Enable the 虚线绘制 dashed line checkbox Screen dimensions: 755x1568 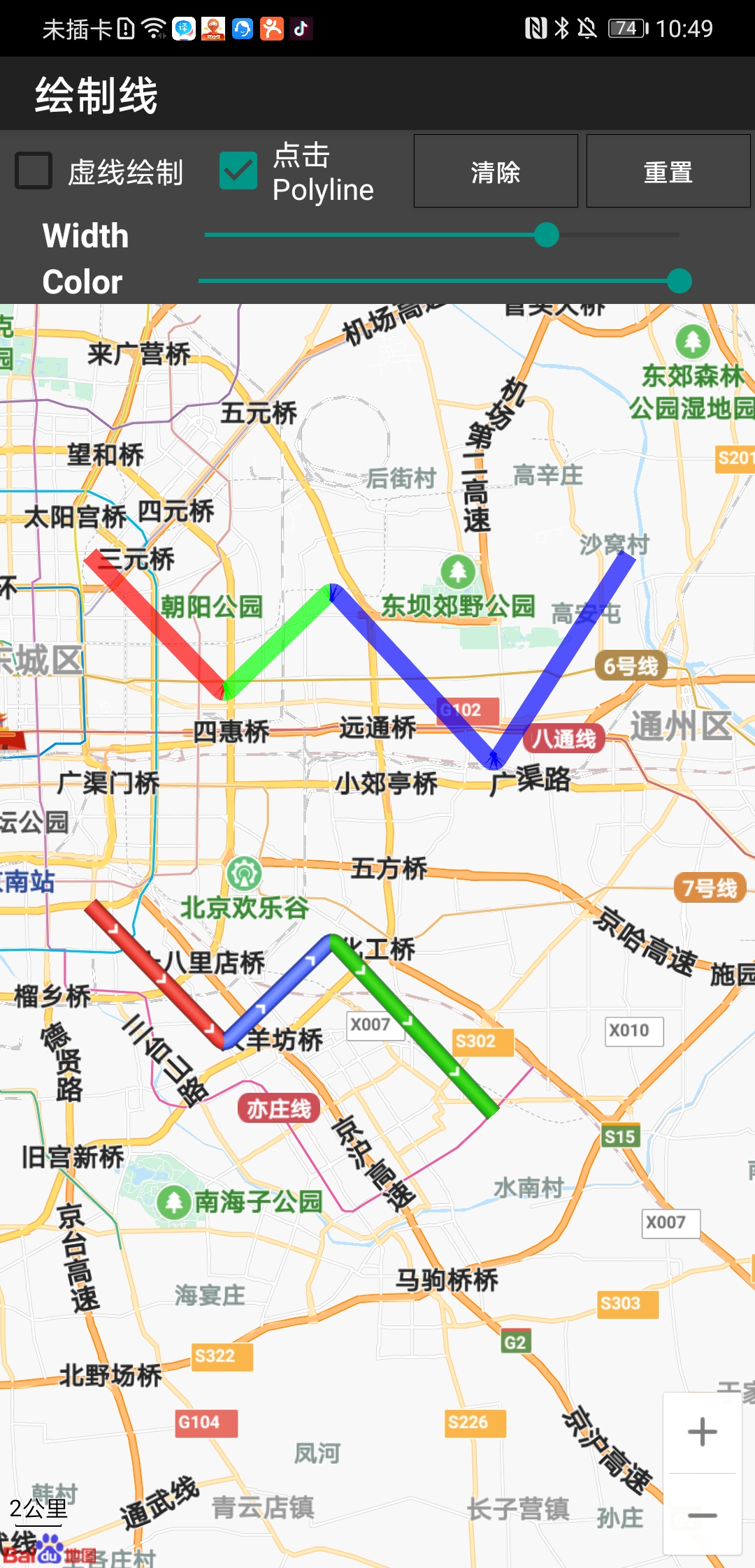34,171
